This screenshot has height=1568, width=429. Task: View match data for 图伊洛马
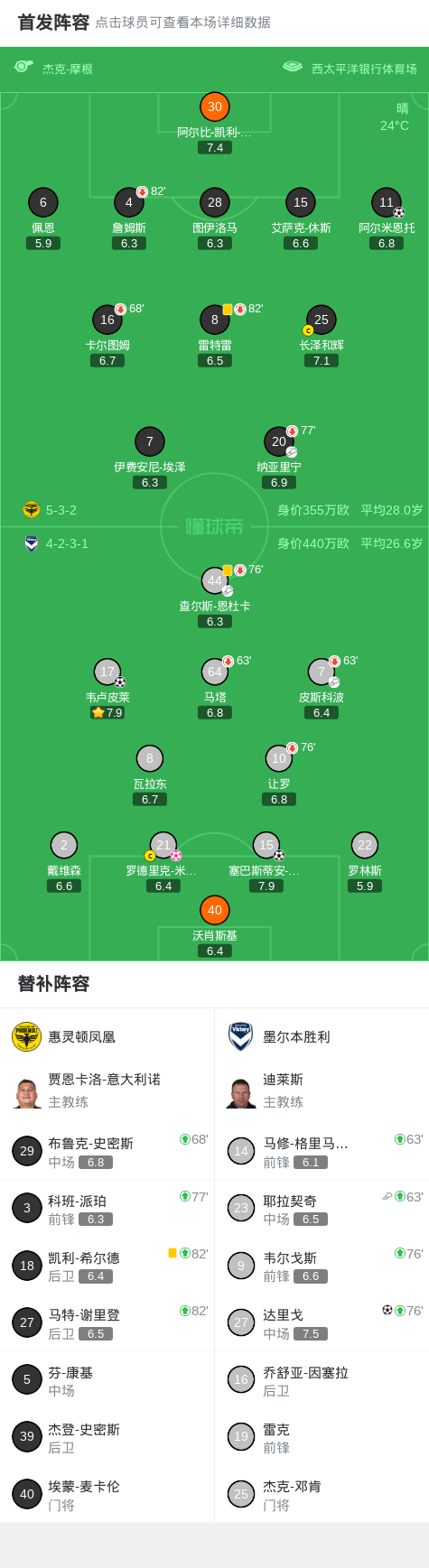[215, 203]
